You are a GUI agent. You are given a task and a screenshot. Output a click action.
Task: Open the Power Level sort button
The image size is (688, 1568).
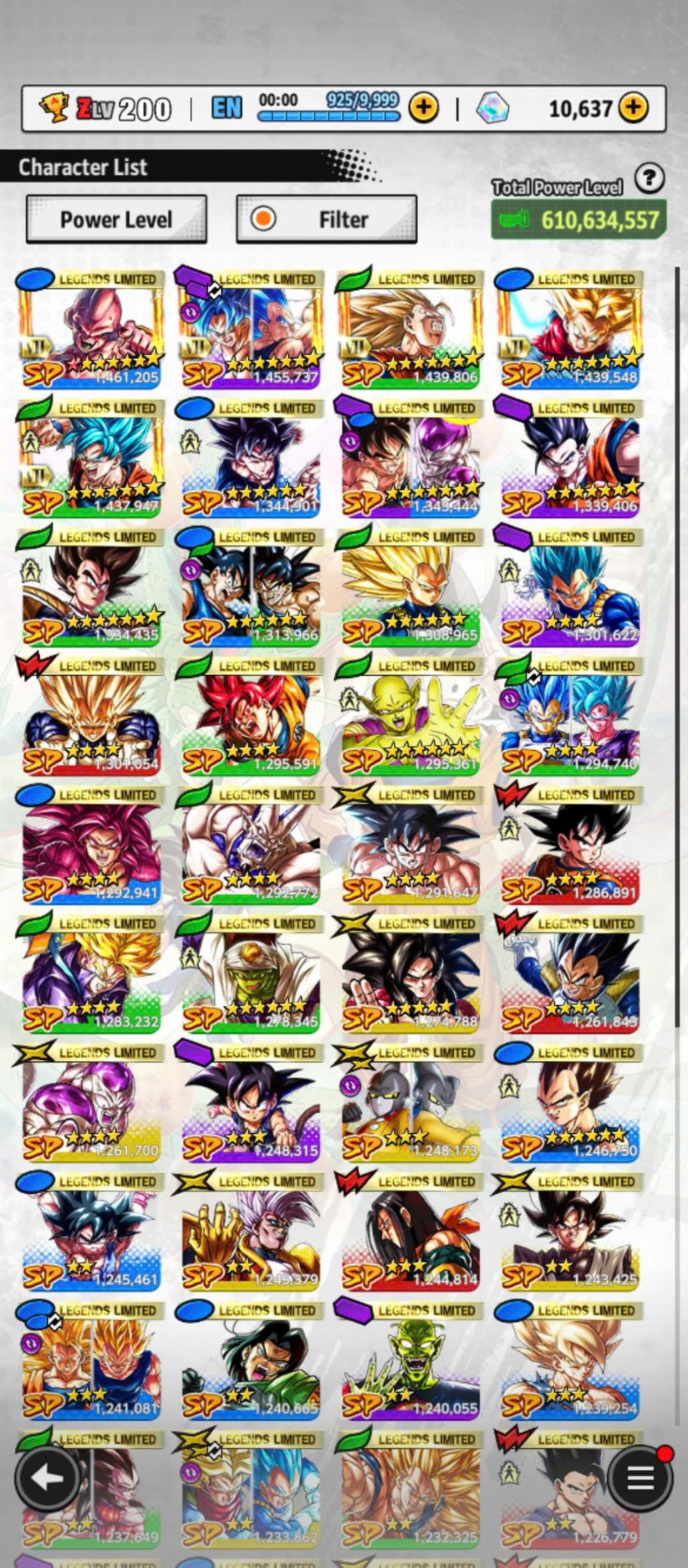[116, 220]
